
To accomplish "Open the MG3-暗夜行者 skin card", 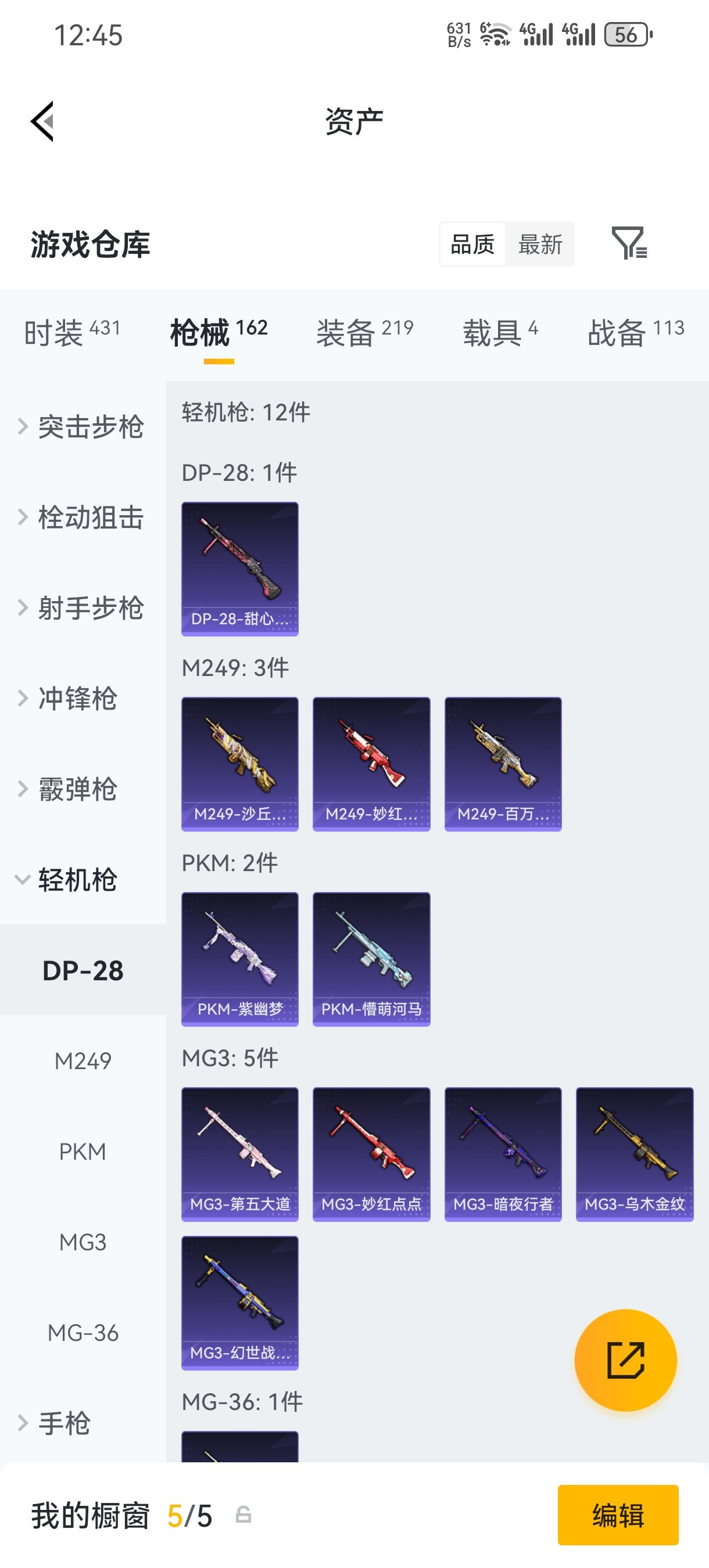I will (x=503, y=1154).
